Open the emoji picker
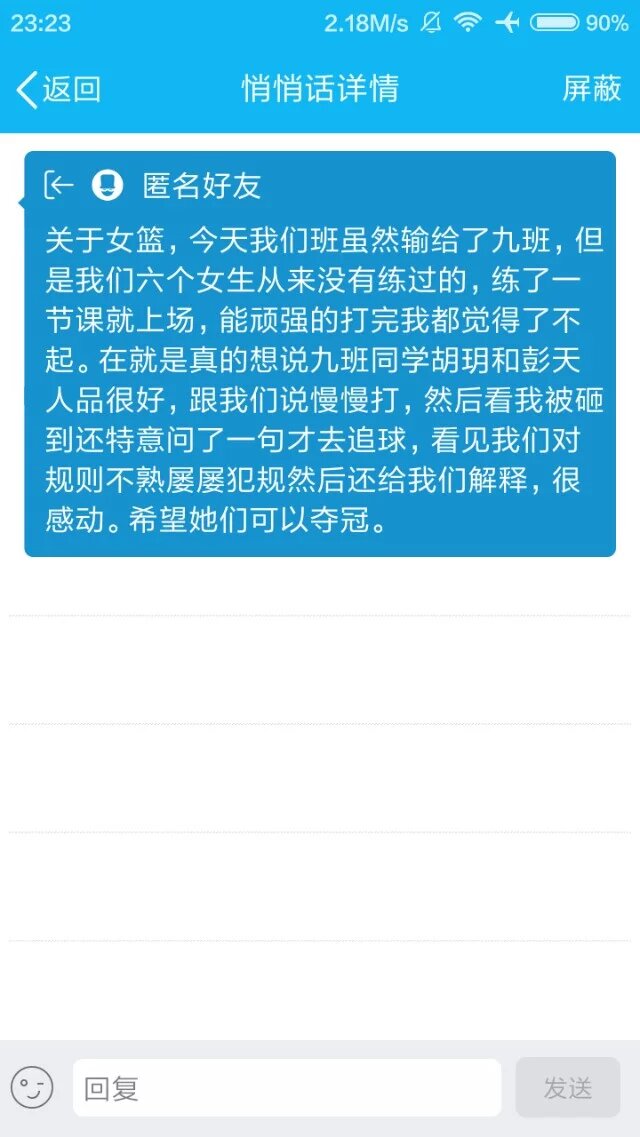Screen dimensions: 640x1137 coord(32,1087)
